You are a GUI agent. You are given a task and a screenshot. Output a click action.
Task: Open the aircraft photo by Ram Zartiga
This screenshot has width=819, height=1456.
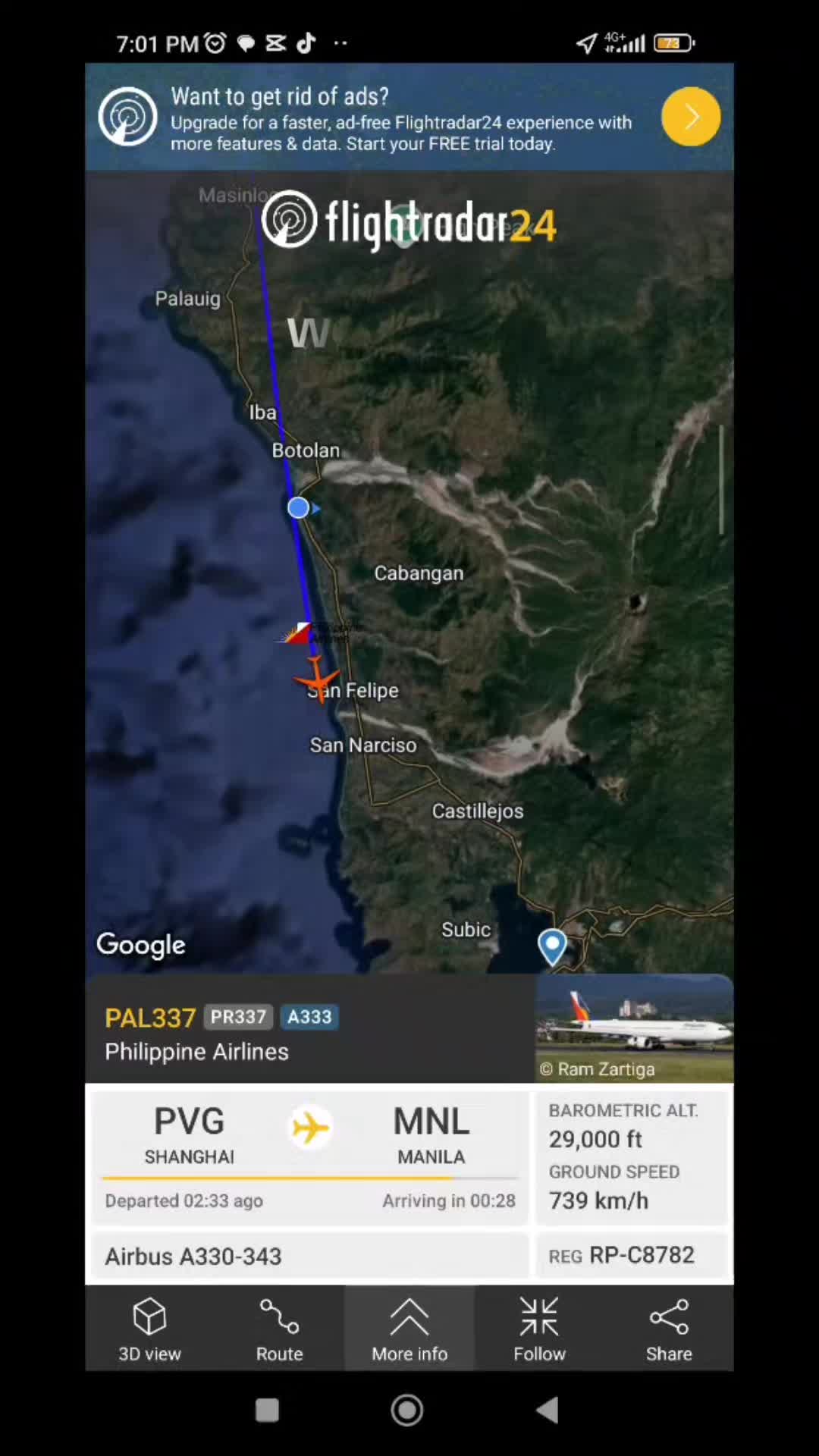pos(635,1028)
